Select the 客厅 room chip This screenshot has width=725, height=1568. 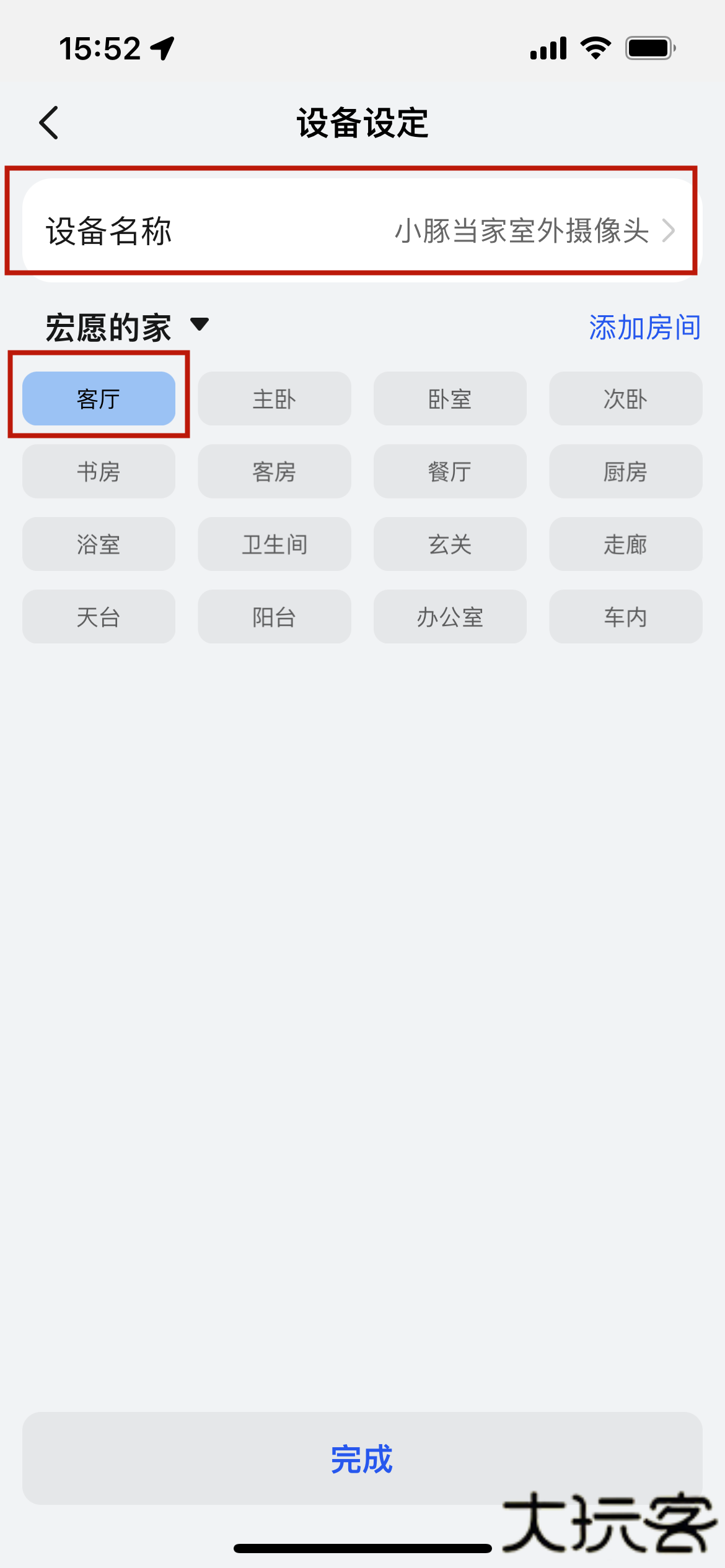[99, 399]
